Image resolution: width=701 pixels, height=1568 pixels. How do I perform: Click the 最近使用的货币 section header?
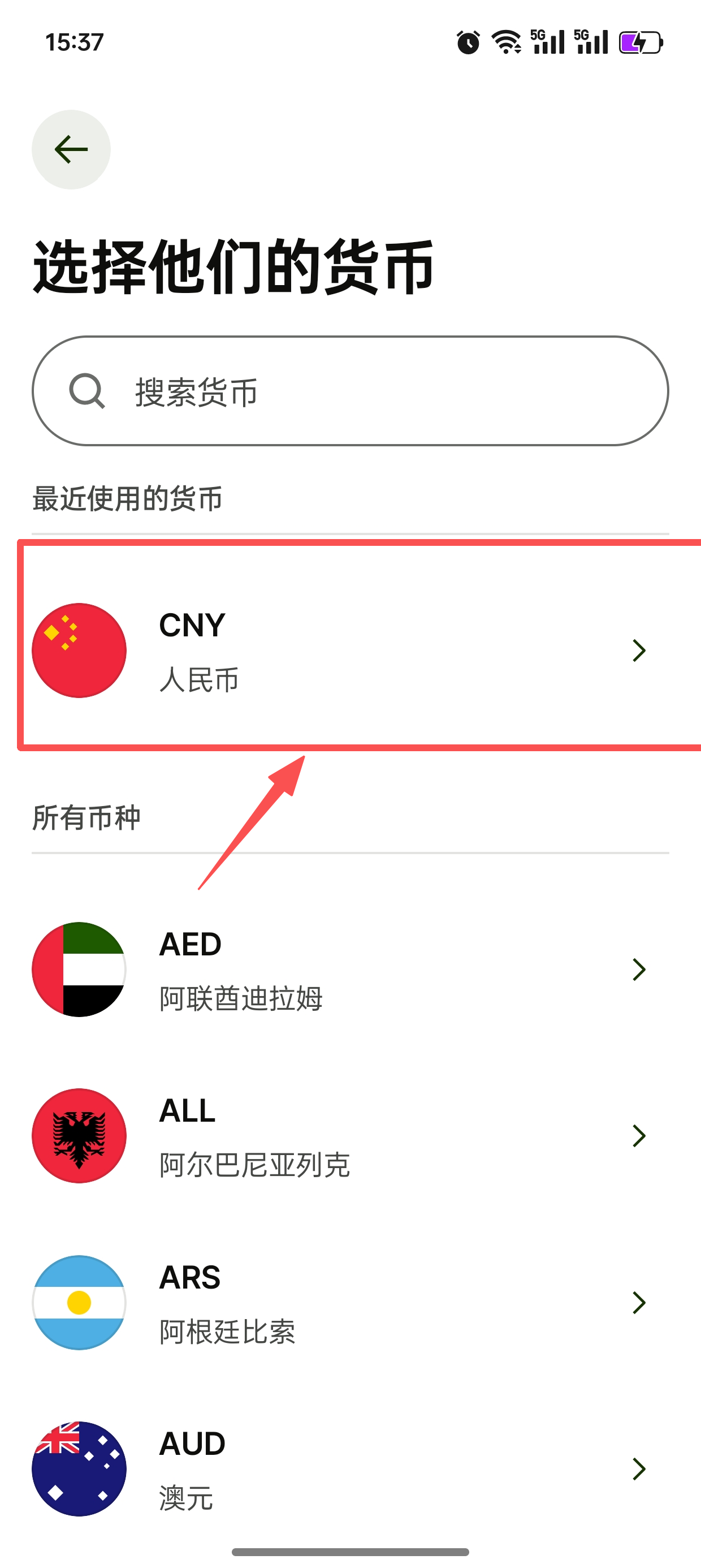point(128,496)
